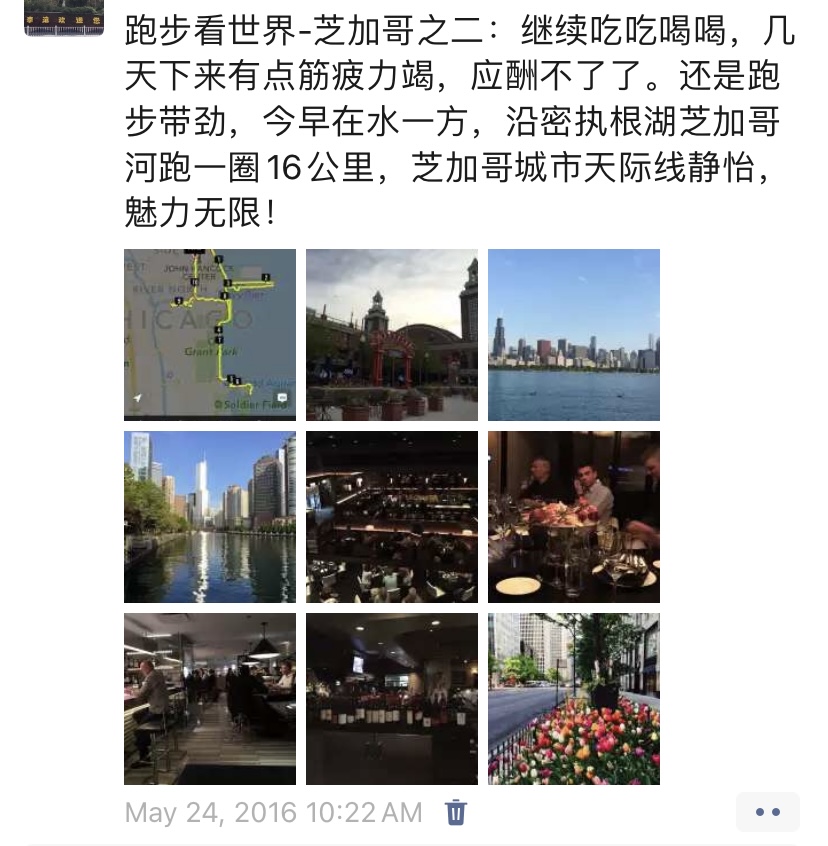Open the dark restaurant interior photo
828x846 pixels.
pos(392,516)
